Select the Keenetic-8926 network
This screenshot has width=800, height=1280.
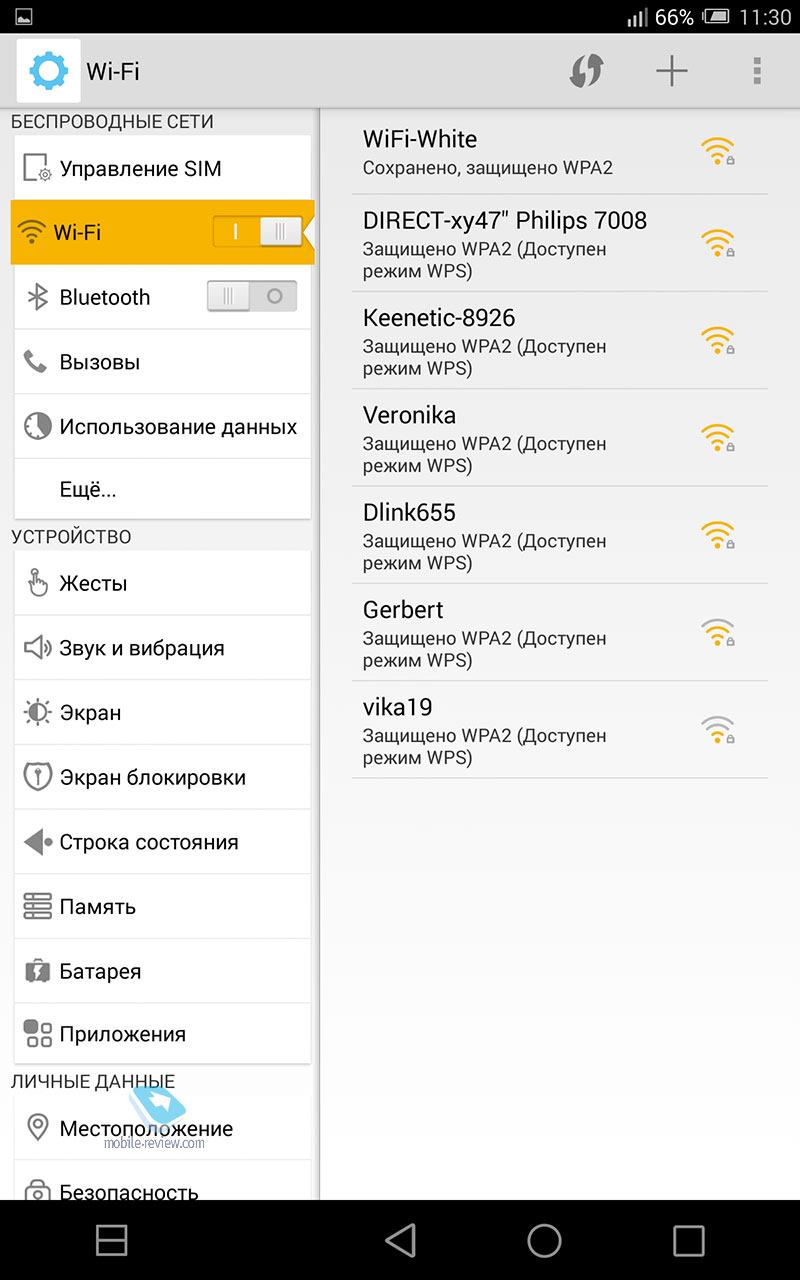point(560,341)
